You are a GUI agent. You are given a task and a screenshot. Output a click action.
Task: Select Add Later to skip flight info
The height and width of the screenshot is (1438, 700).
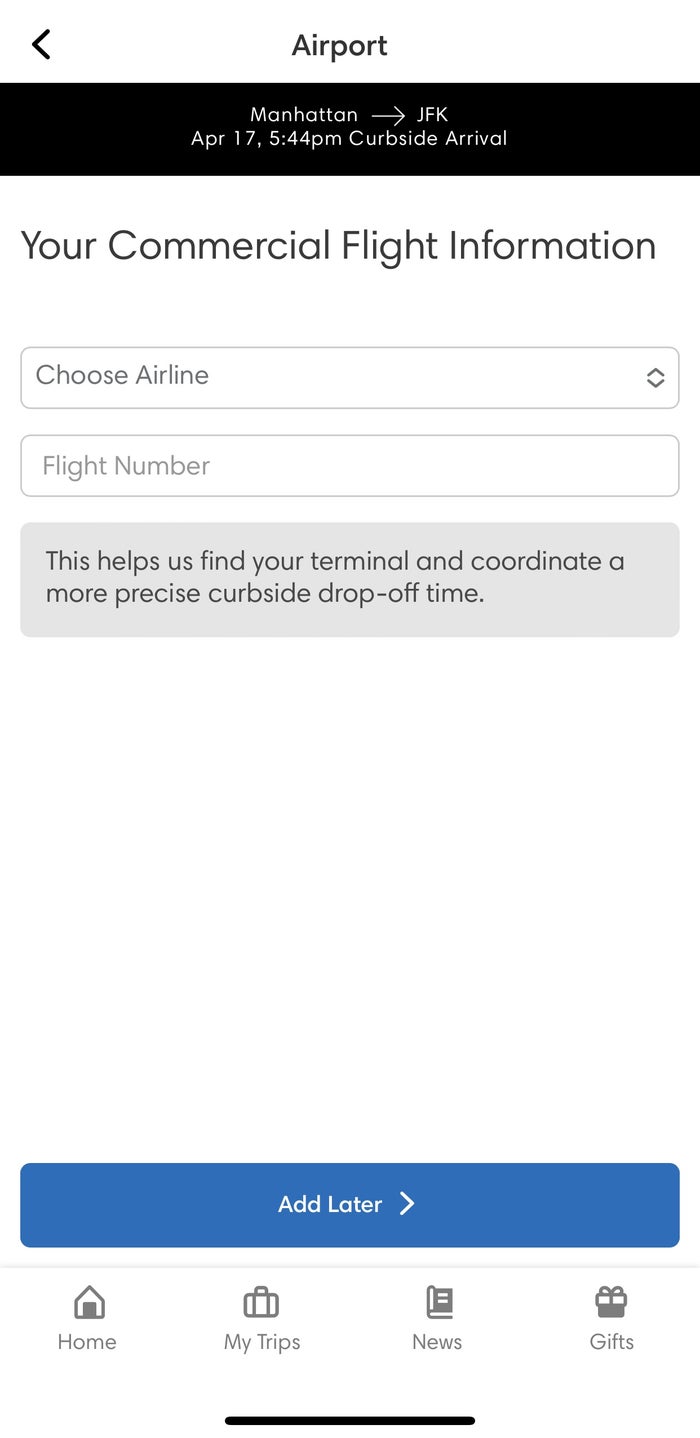pos(350,1204)
